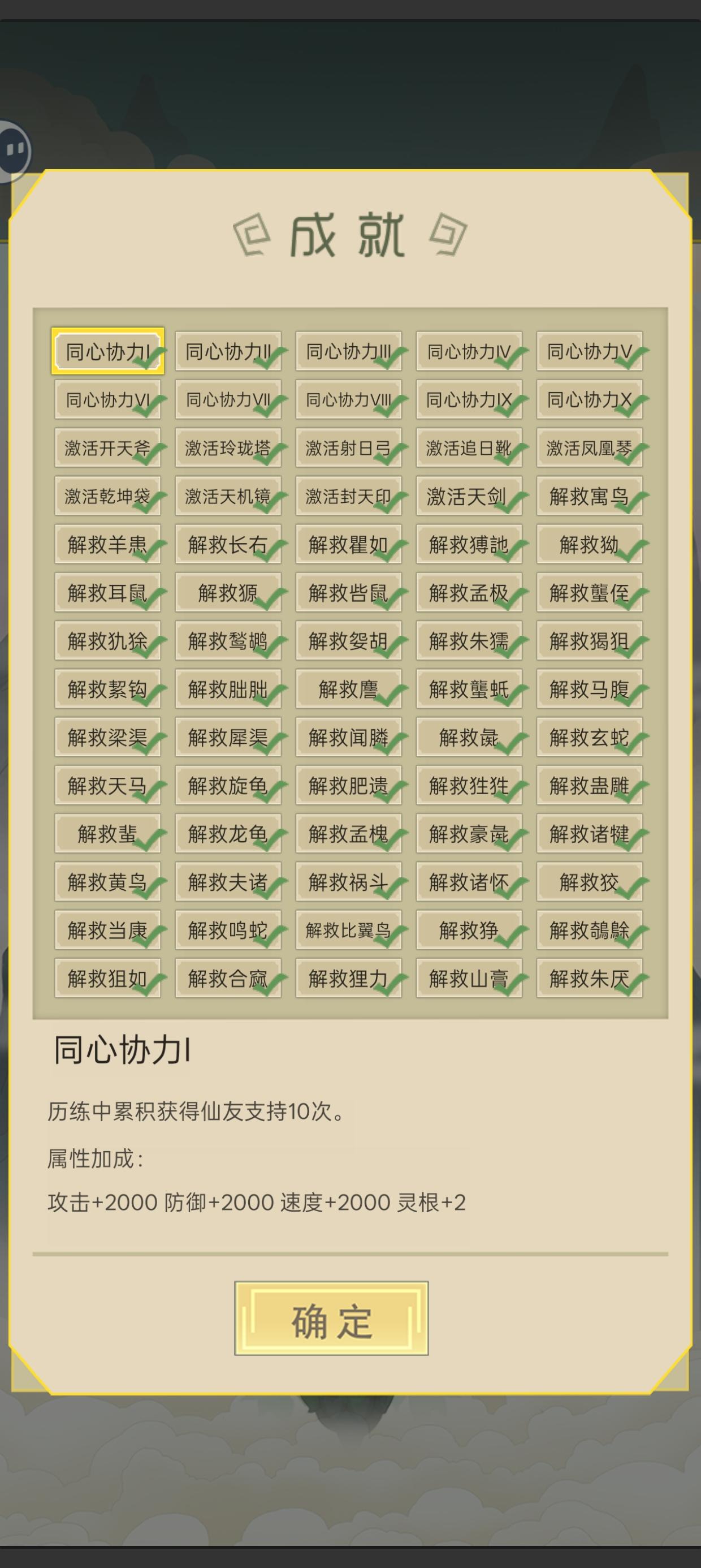Image resolution: width=701 pixels, height=1568 pixels.
Task: Select the 解救寓鸟 achievement
Action: 589,496
